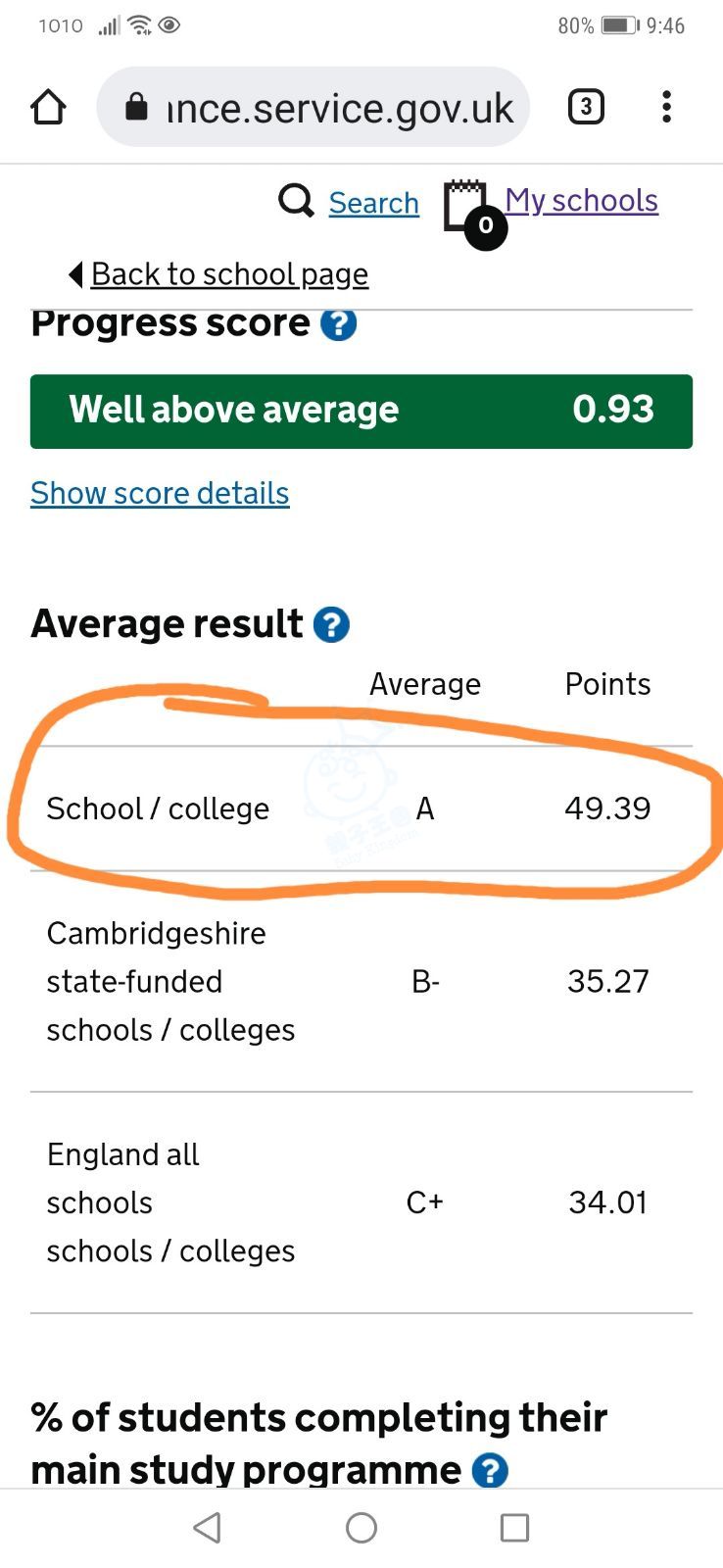Go to the browser home page
This screenshot has width=723, height=1568.
[x=48, y=107]
